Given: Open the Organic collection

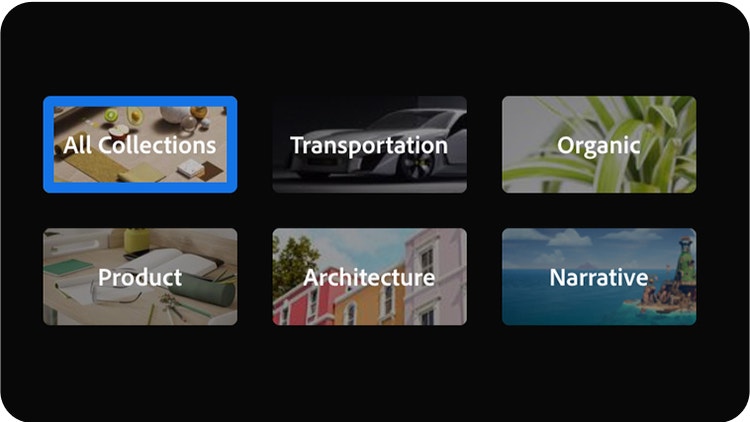Looking at the screenshot, I should [x=598, y=144].
